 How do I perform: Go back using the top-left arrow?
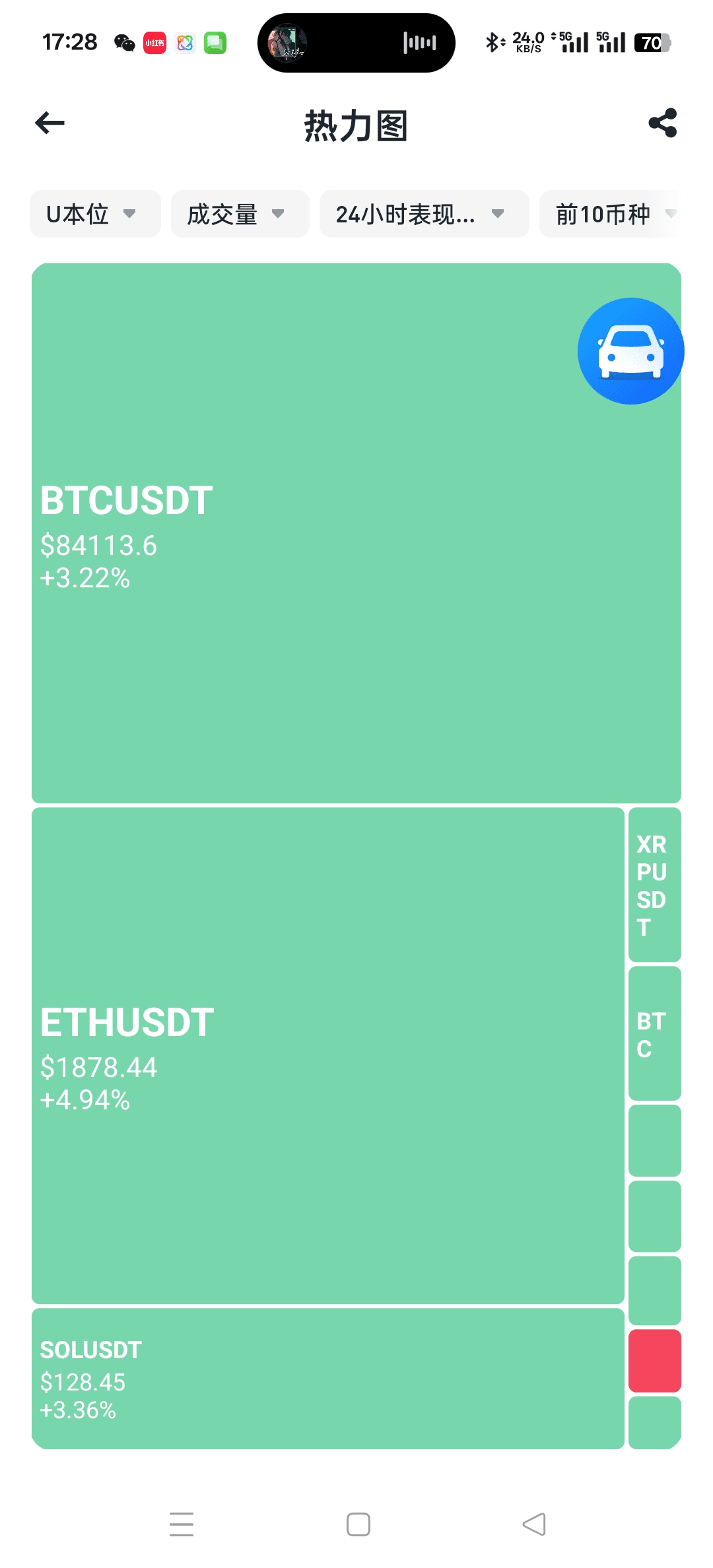[50, 123]
